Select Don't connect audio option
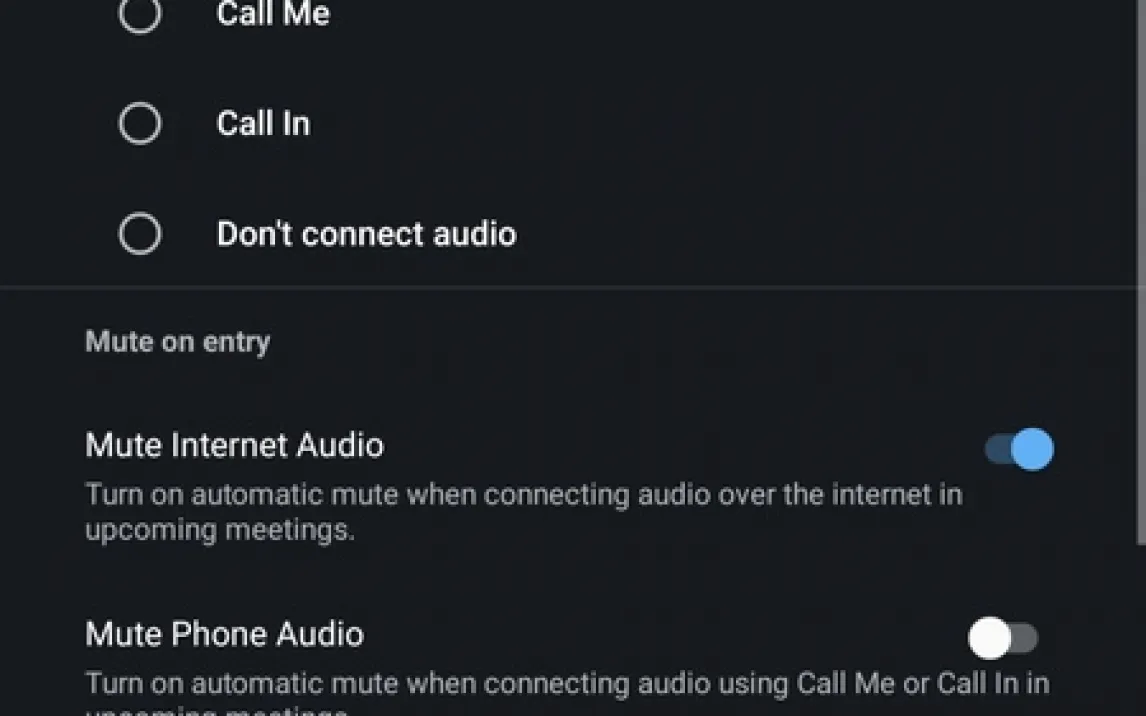Screen dimensions: 1146x716 (x=140, y=234)
